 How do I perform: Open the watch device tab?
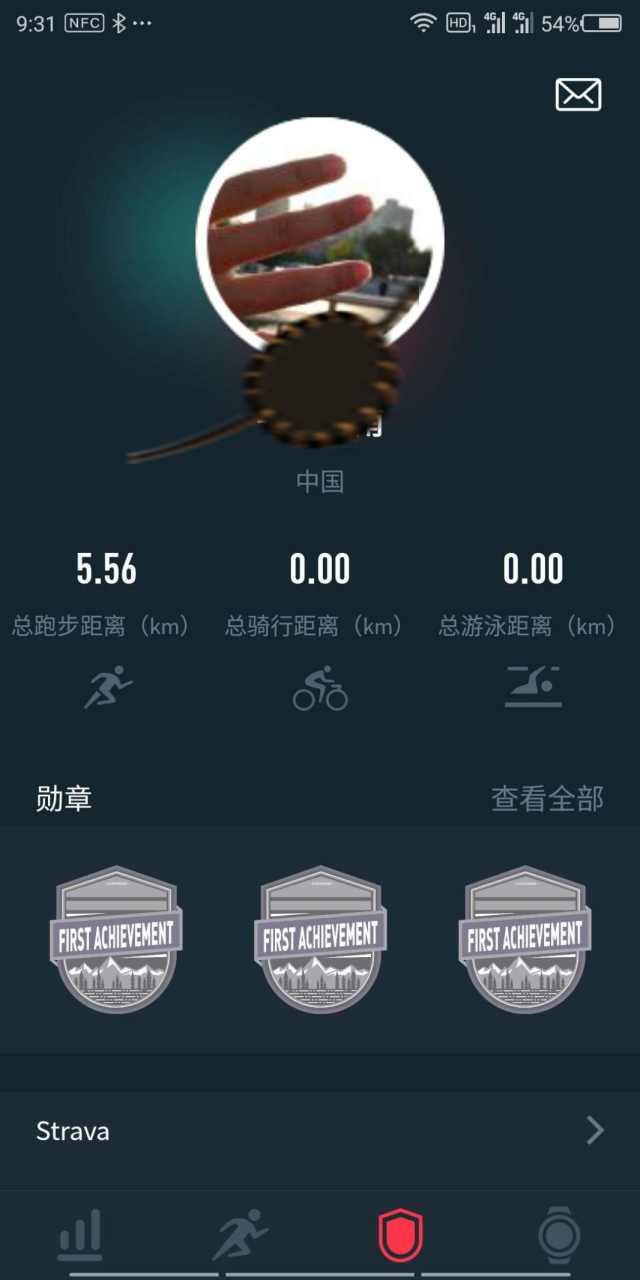558,1234
